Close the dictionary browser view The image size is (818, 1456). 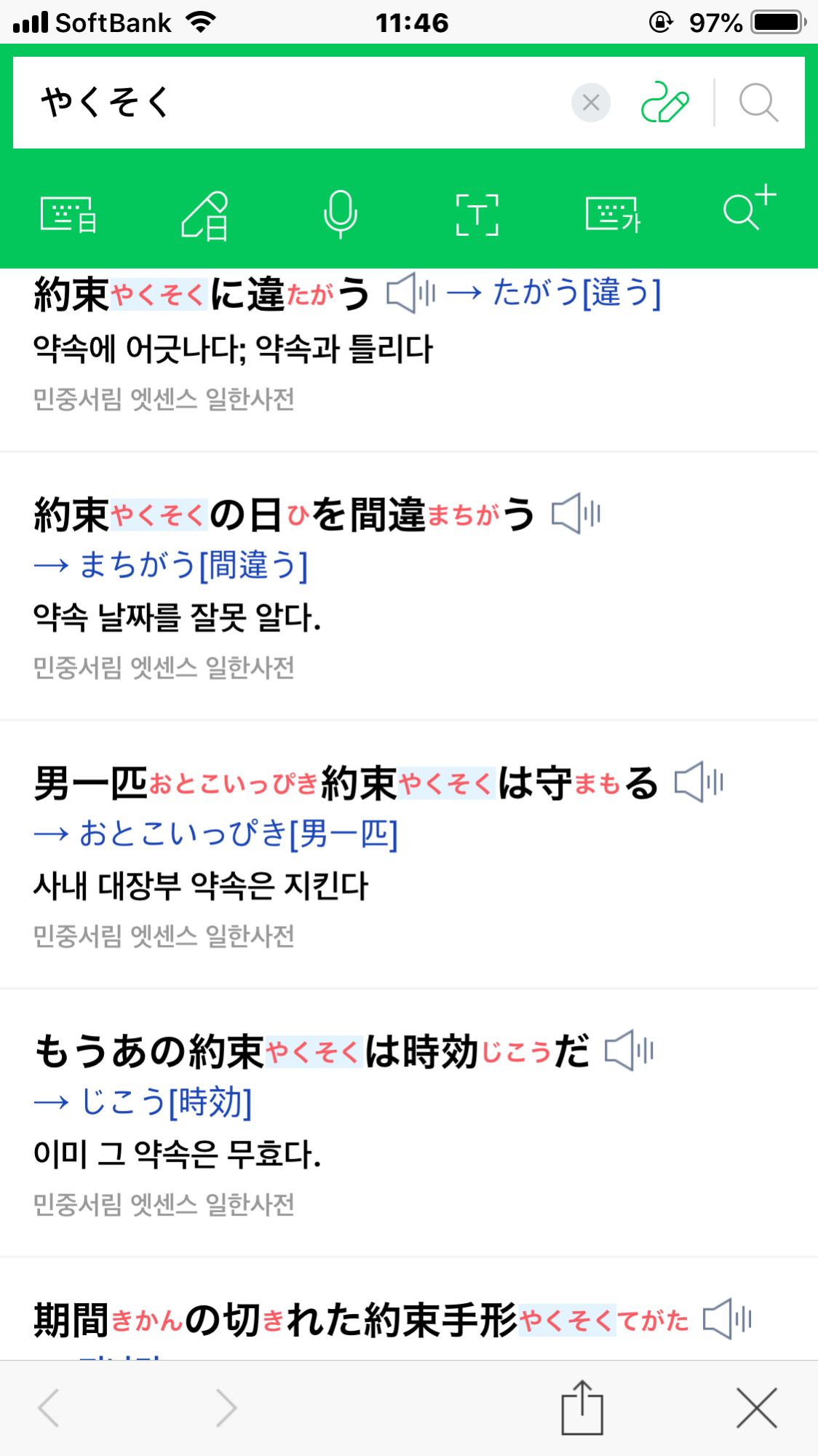pos(757,1407)
